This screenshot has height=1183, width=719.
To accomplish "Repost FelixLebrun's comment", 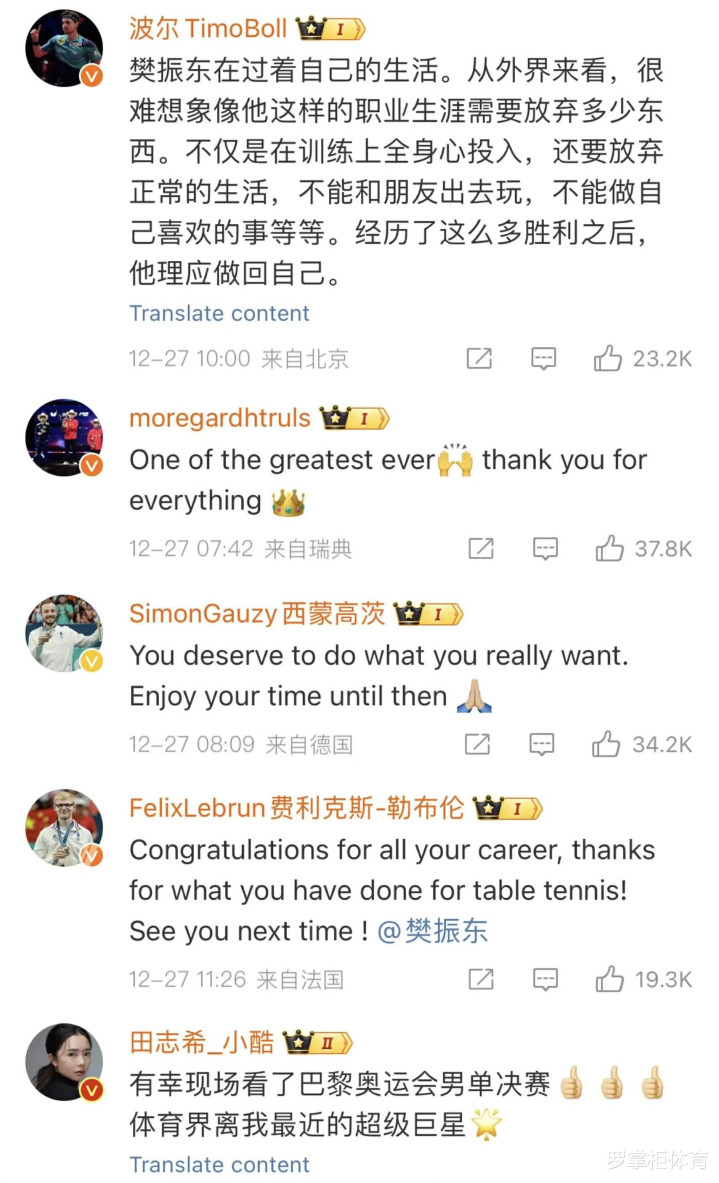I will 481,979.
